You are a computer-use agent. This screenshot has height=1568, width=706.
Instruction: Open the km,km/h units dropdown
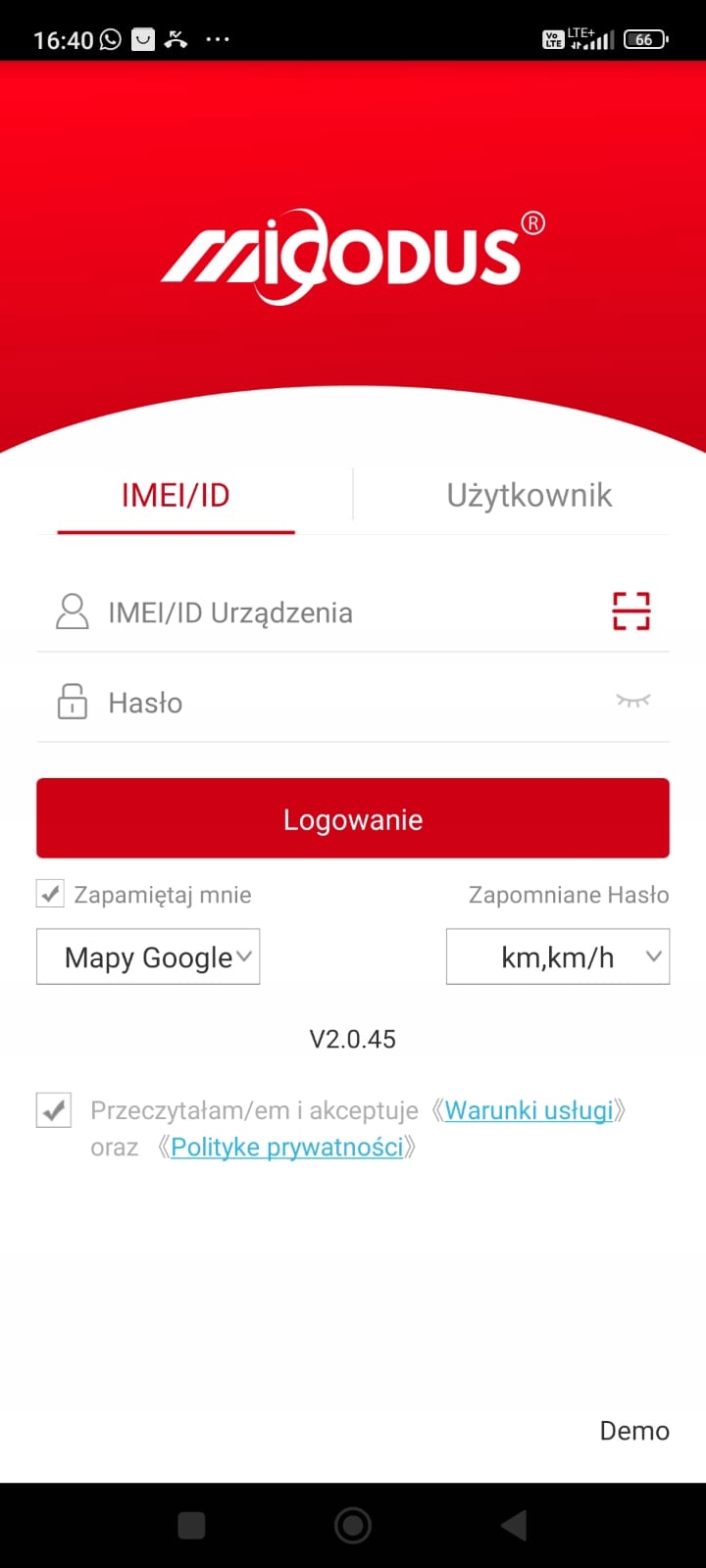557,956
